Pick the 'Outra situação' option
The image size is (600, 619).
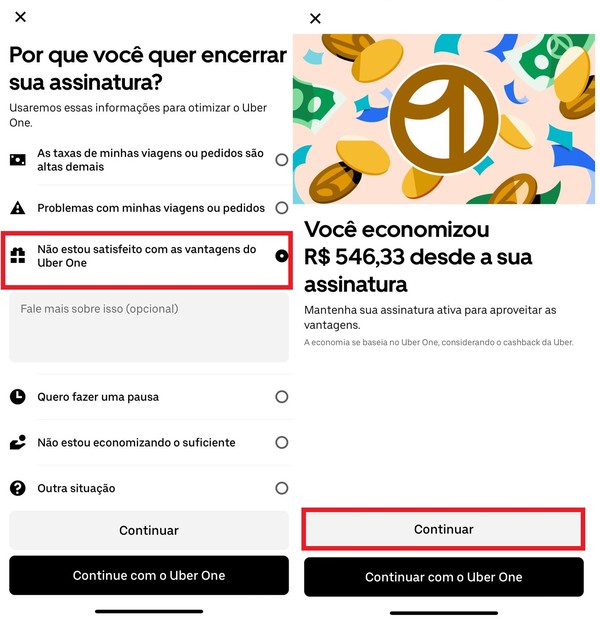pyautogui.click(x=281, y=488)
